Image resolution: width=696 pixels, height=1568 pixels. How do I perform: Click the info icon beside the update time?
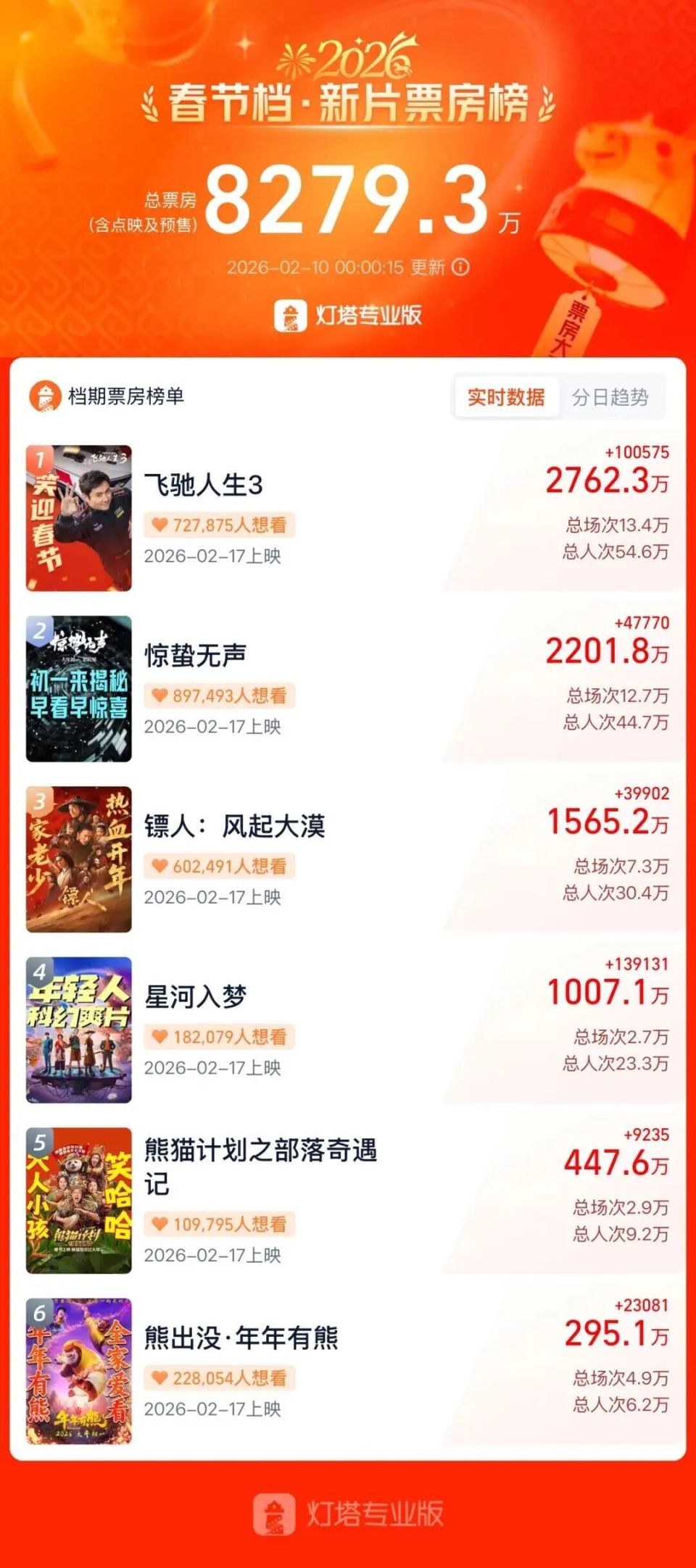[x=458, y=268]
